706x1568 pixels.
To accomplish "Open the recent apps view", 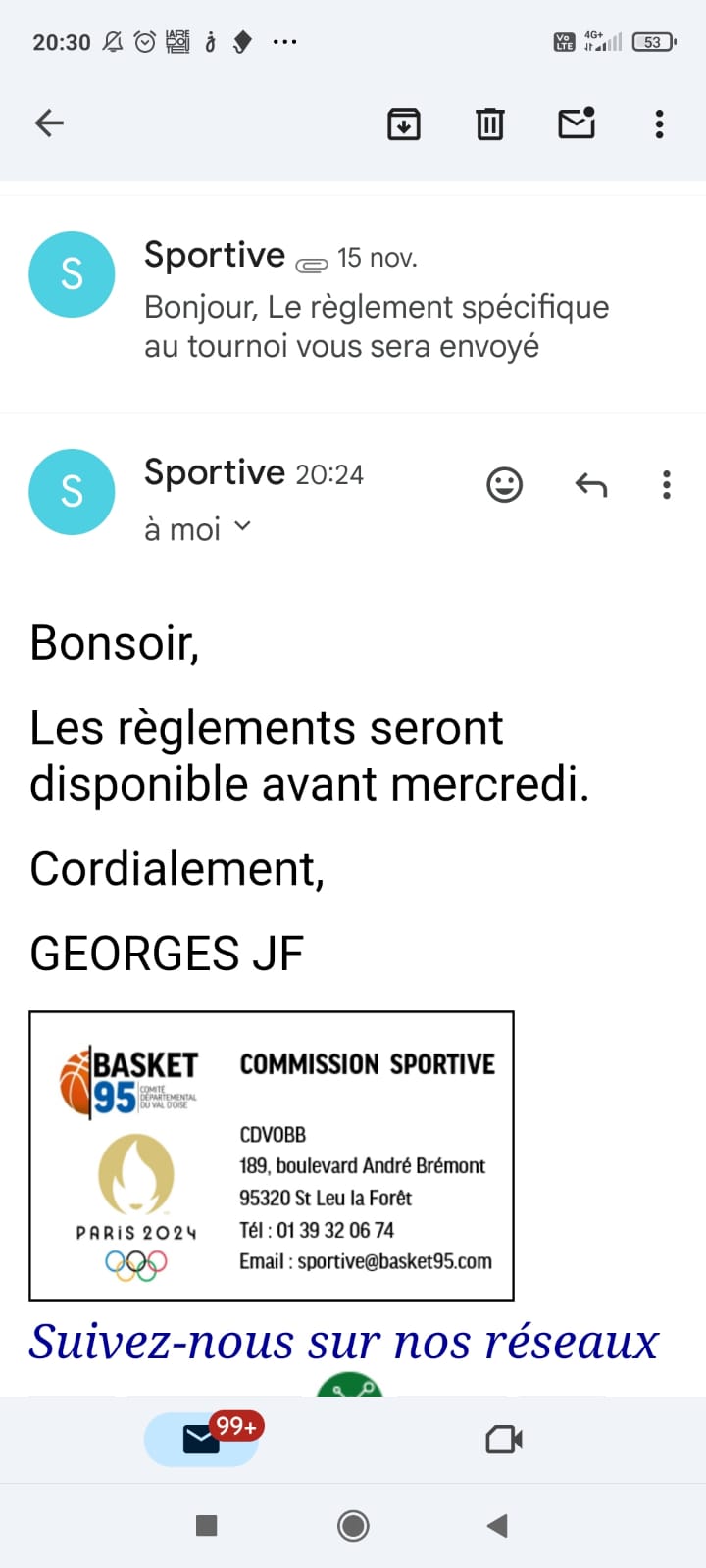I will point(206,1525).
